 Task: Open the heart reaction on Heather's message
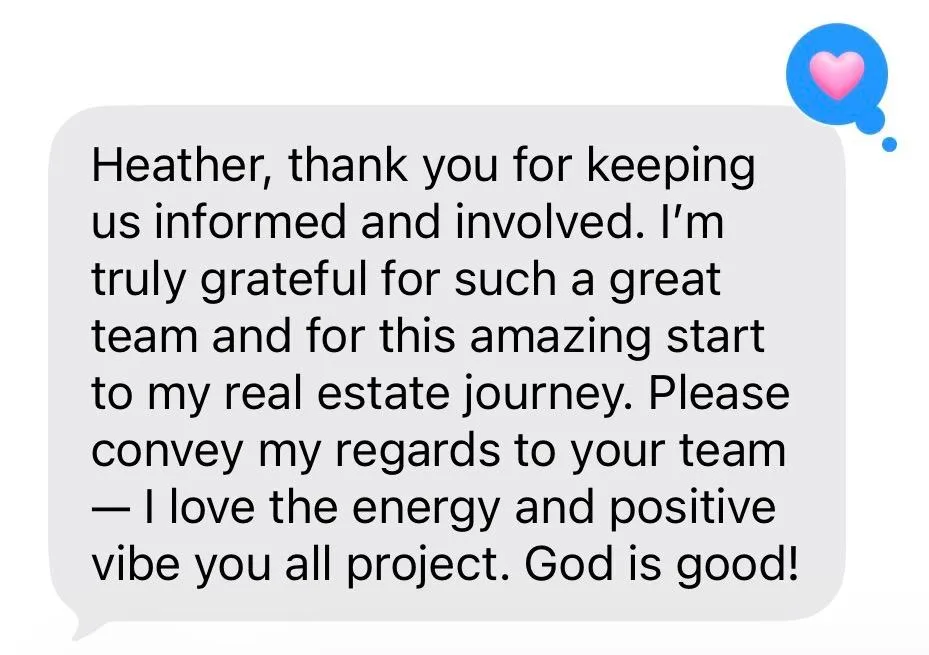(836, 74)
